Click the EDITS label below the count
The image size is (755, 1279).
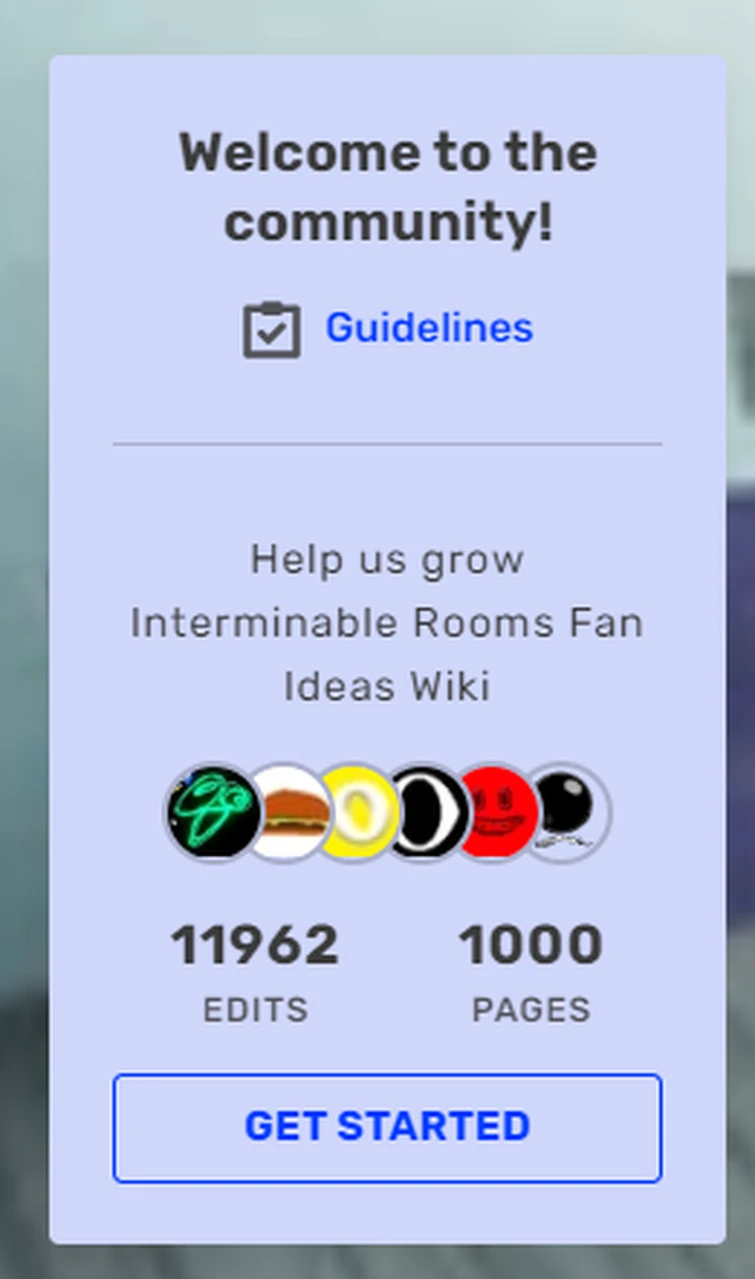click(256, 1009)
